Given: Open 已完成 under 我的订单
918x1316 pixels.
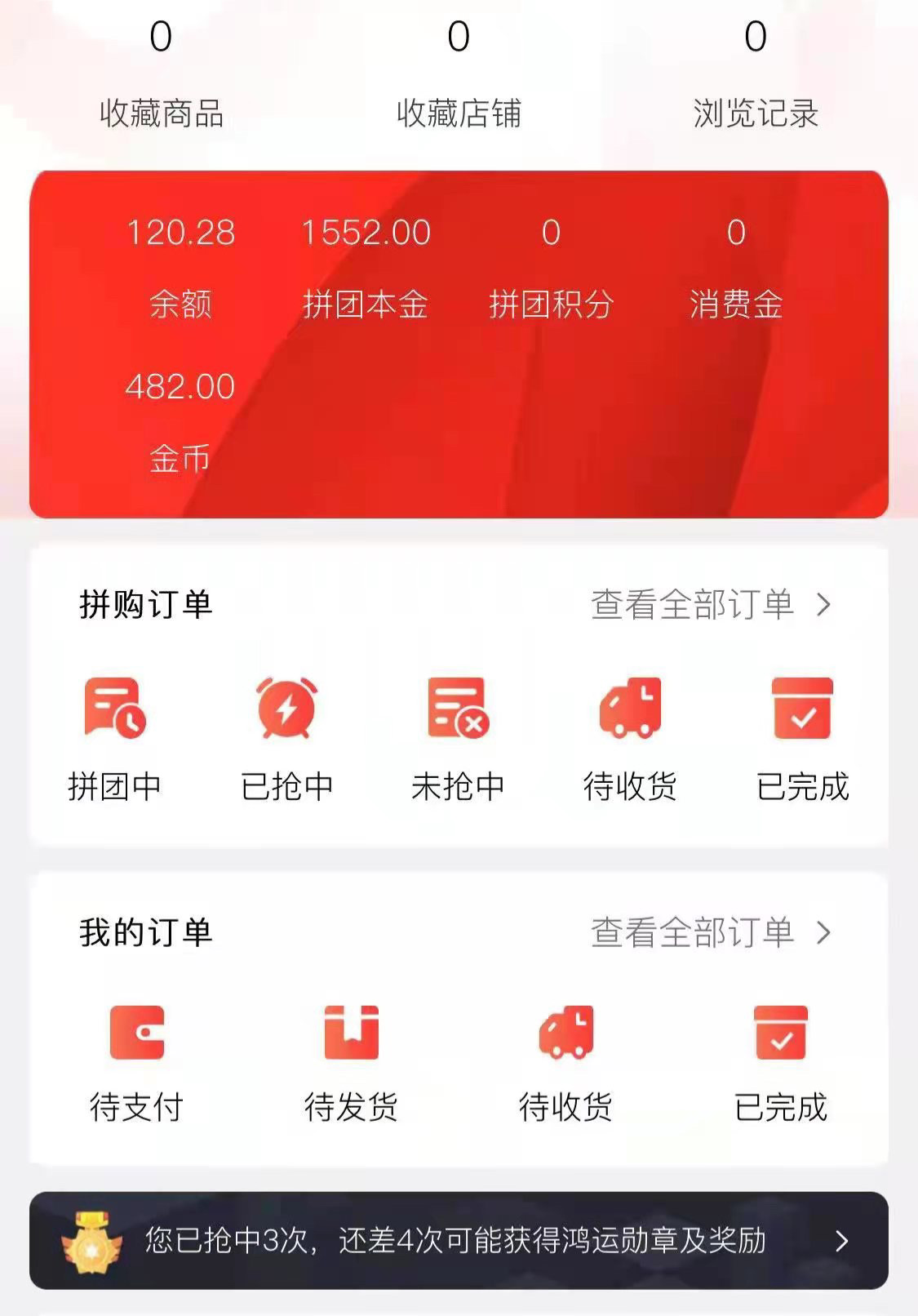Looking at the screenshot, I should click(x=781, y=1063).
